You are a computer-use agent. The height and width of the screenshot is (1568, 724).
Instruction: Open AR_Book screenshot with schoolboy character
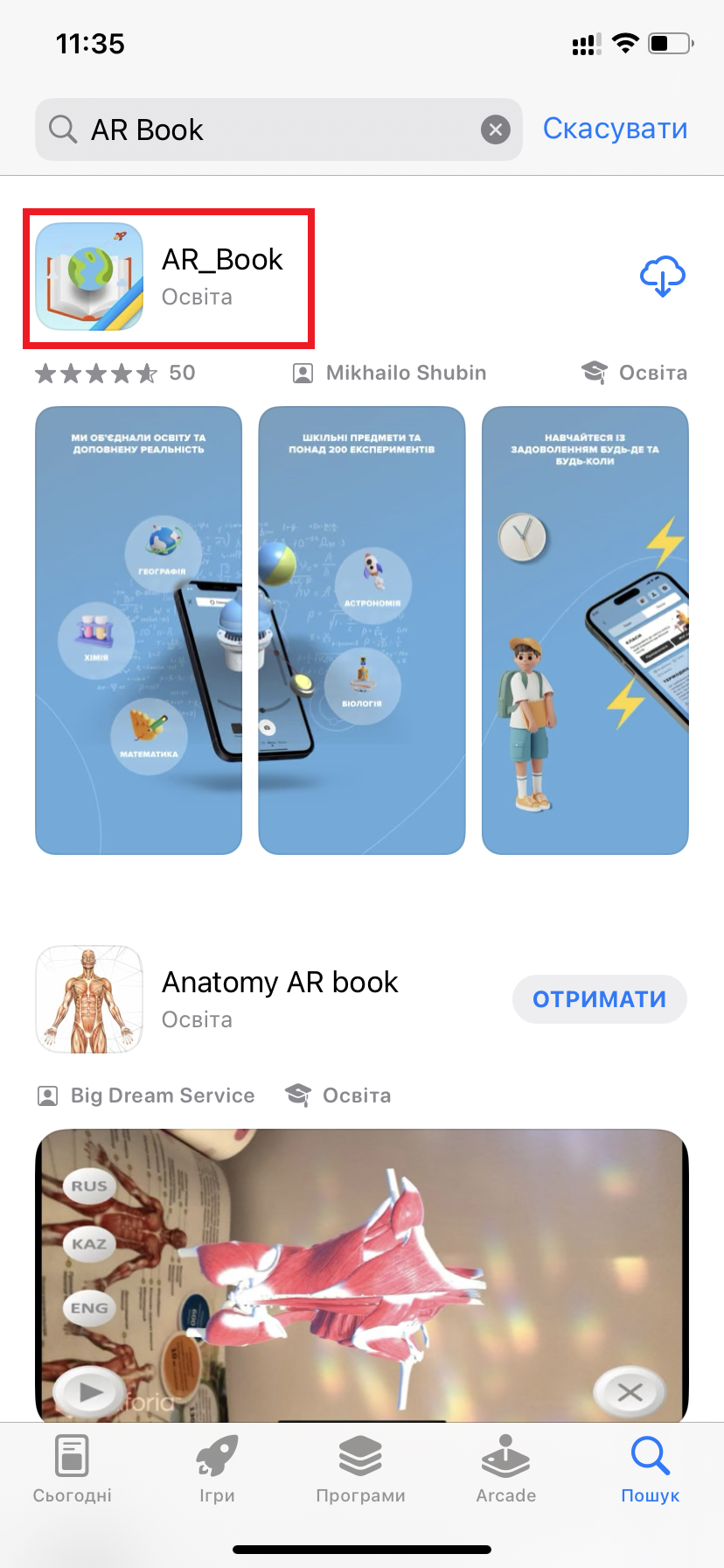tap(585, 630)
